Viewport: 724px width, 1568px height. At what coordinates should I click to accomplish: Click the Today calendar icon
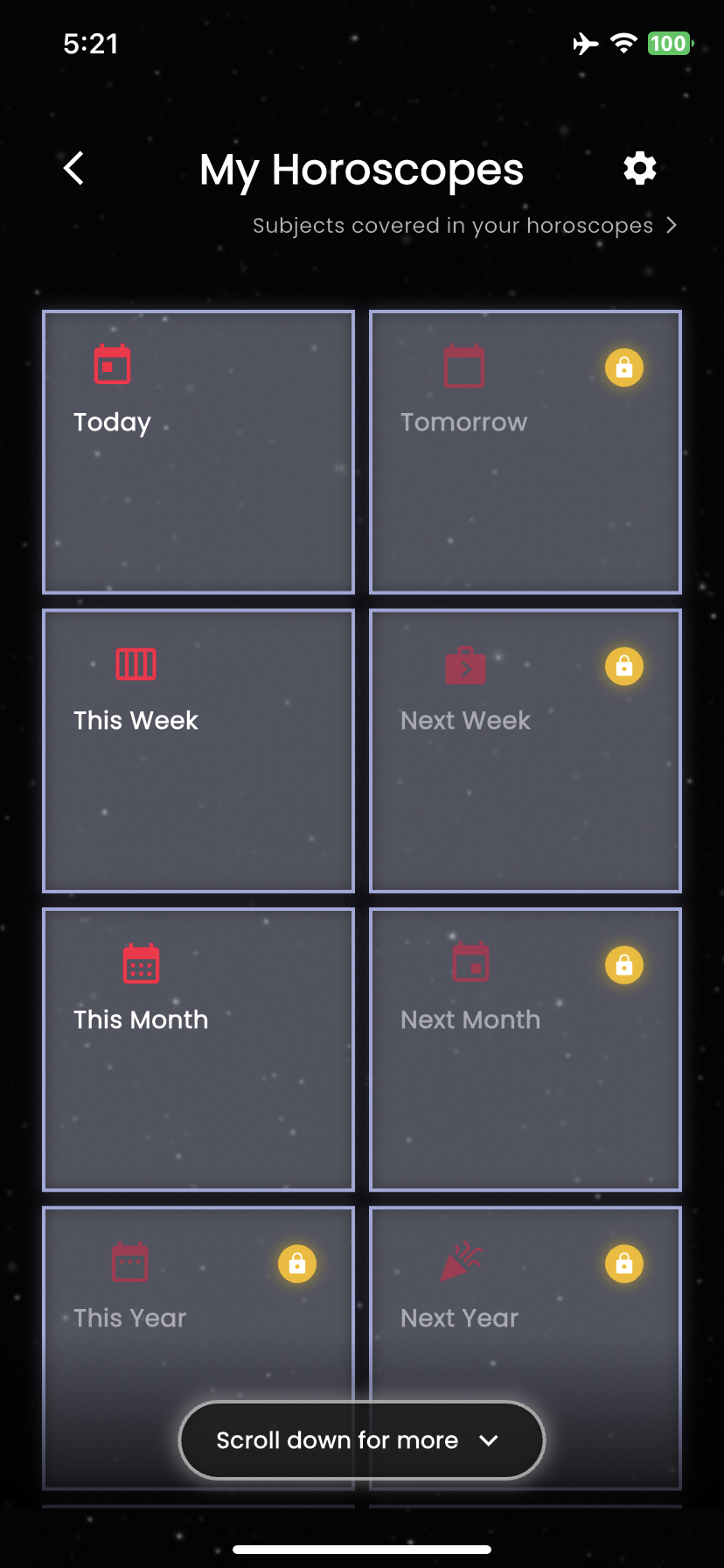tap(110, 362)
